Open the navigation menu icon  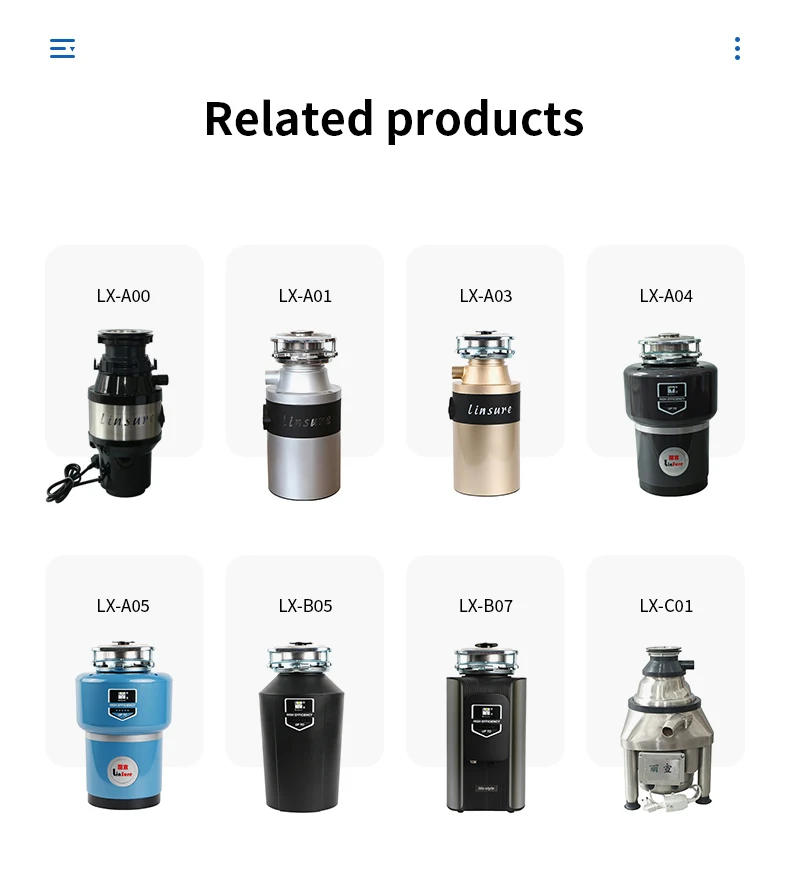coord(62,48)
